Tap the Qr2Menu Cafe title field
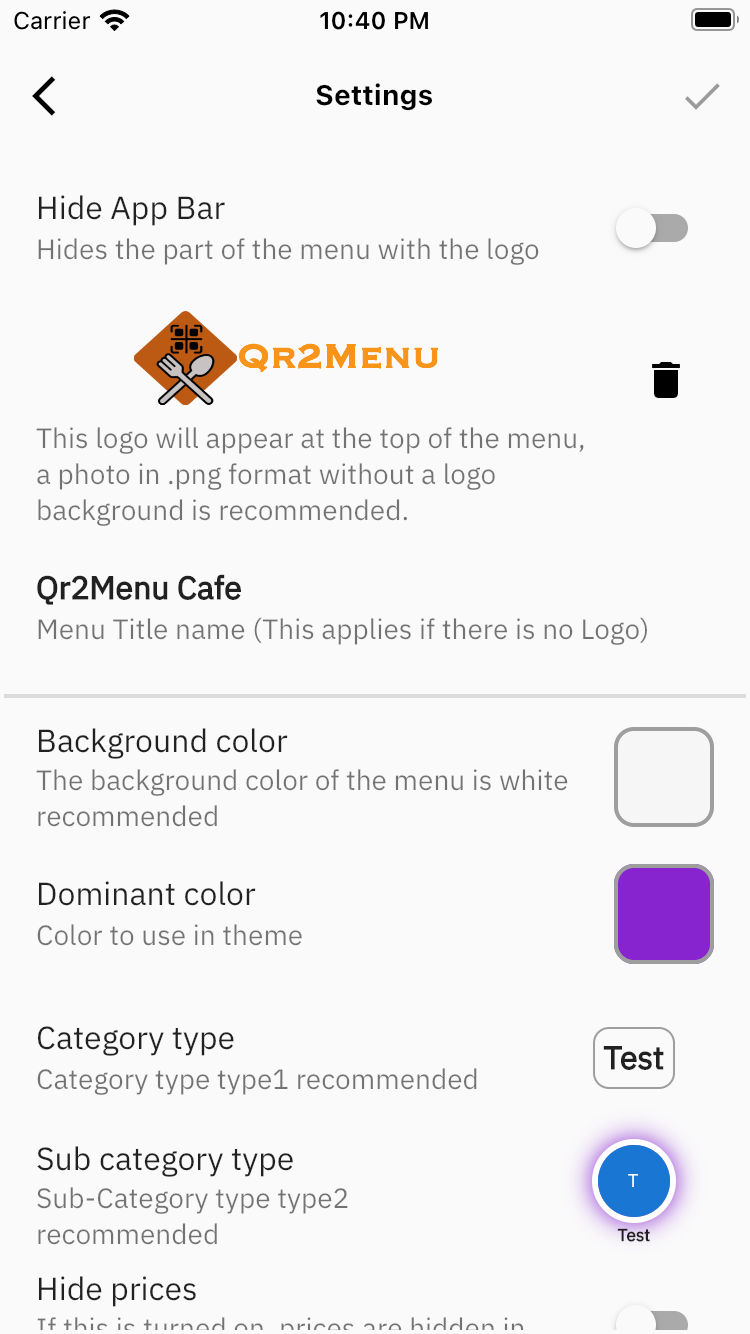The width and height of the screenshot is (750, 1334). 138,588
